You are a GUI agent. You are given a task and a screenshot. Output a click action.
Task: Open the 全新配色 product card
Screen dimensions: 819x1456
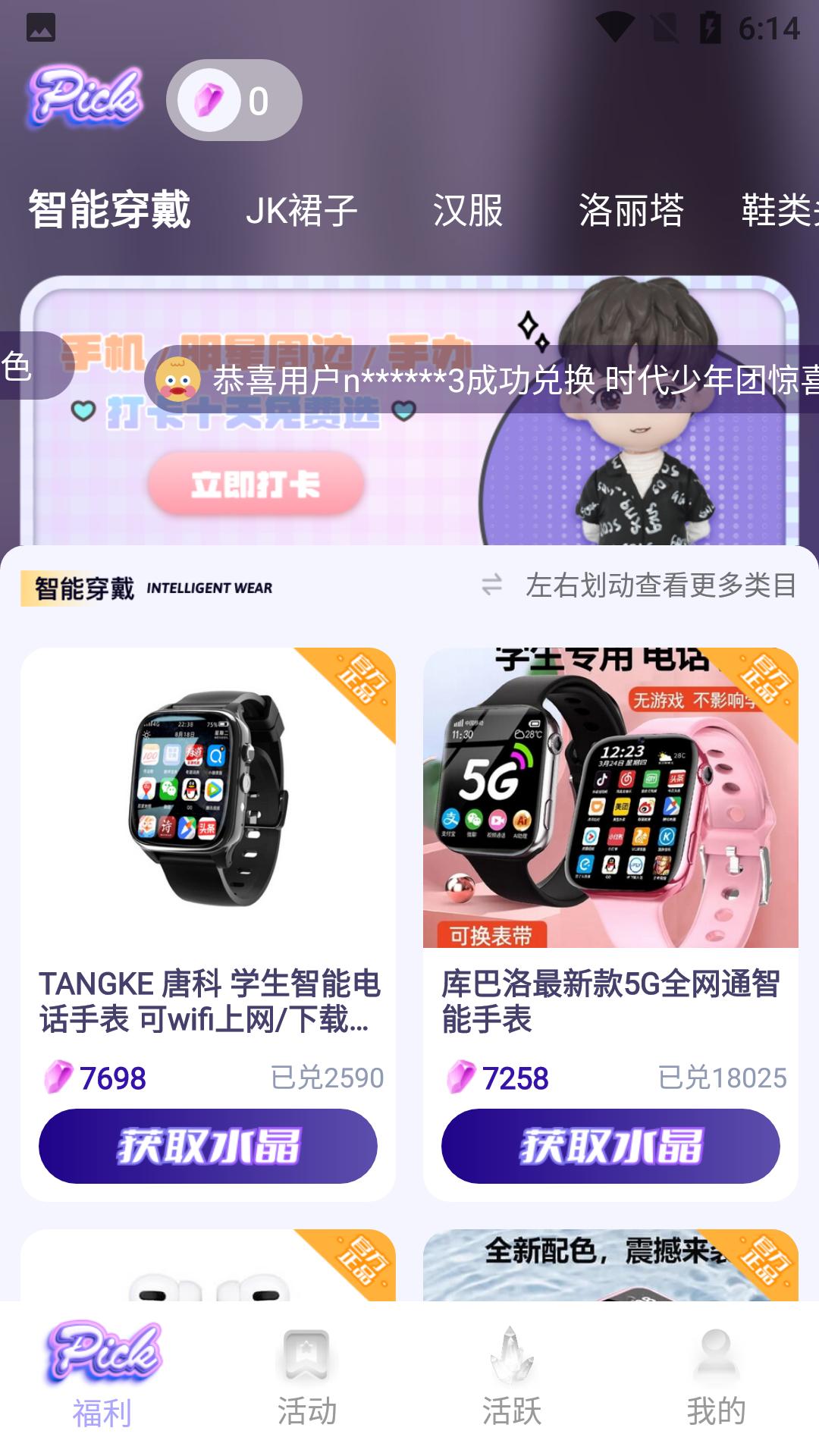pos(610,1266)
